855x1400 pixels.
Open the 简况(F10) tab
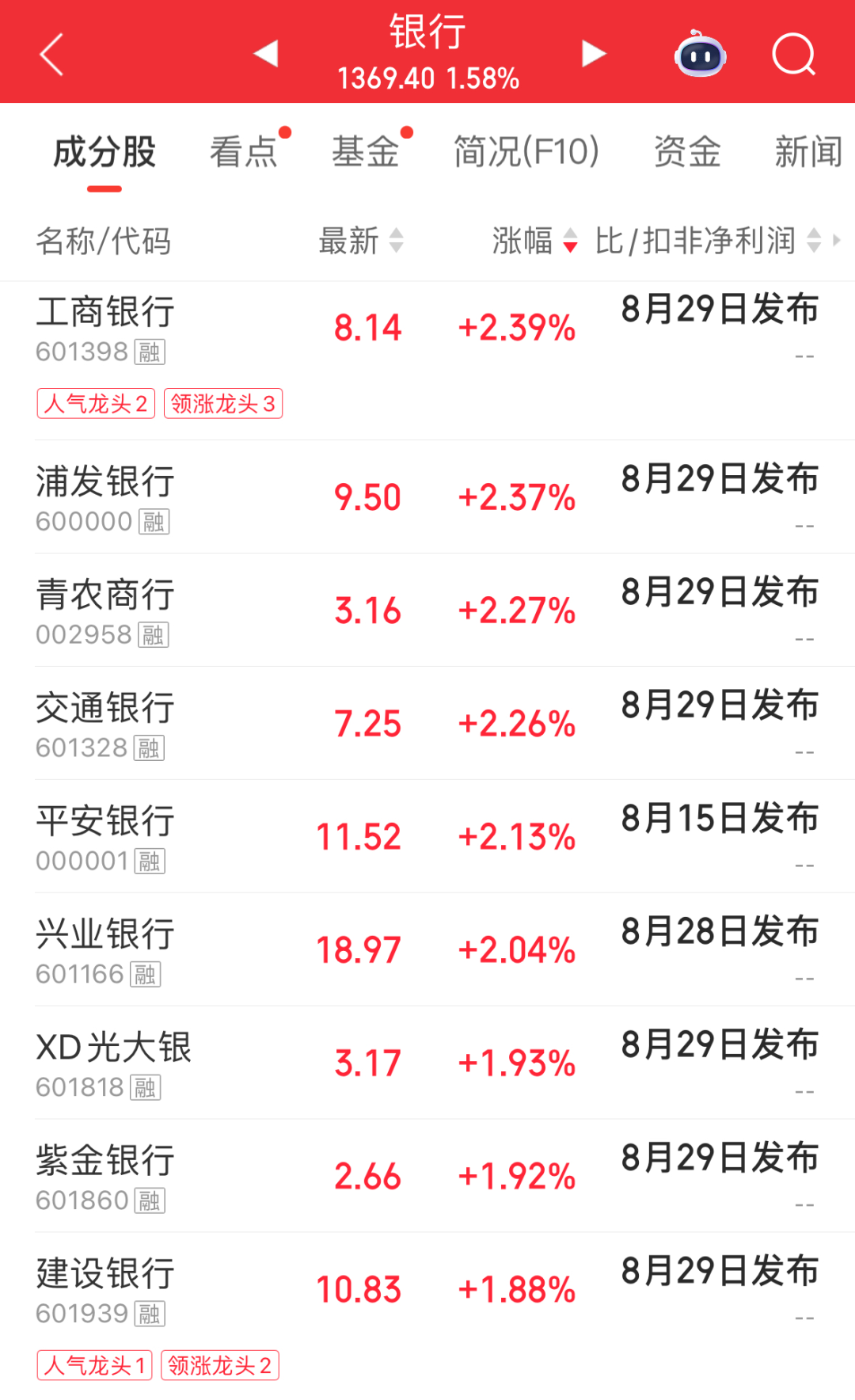(526, 151)
